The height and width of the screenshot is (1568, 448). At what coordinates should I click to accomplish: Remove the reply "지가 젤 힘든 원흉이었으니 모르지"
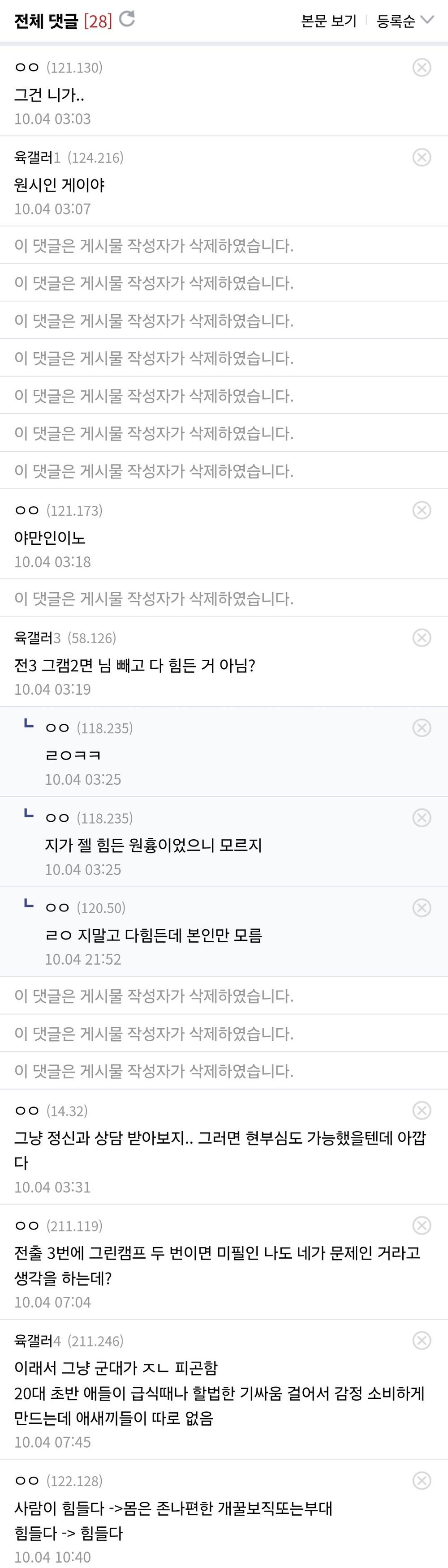tap(422, 818)
